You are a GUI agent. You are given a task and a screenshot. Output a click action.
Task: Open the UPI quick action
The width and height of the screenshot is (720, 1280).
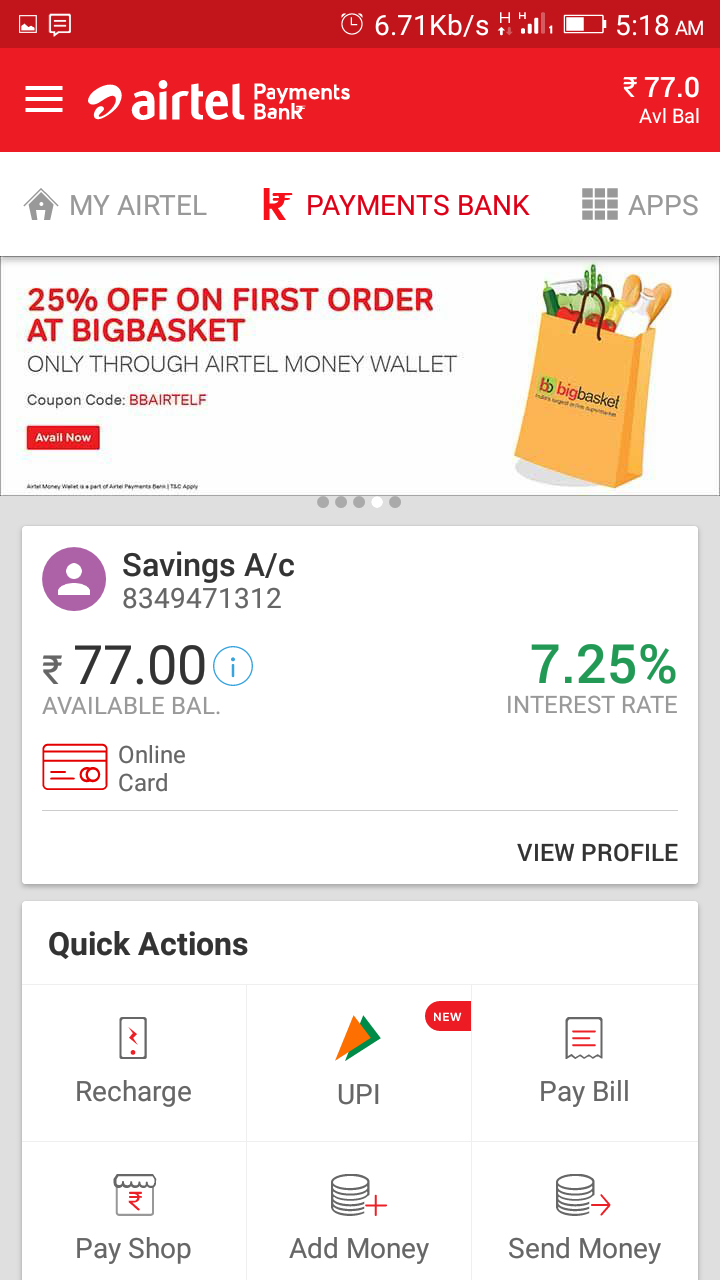(x=358, y=1062)
